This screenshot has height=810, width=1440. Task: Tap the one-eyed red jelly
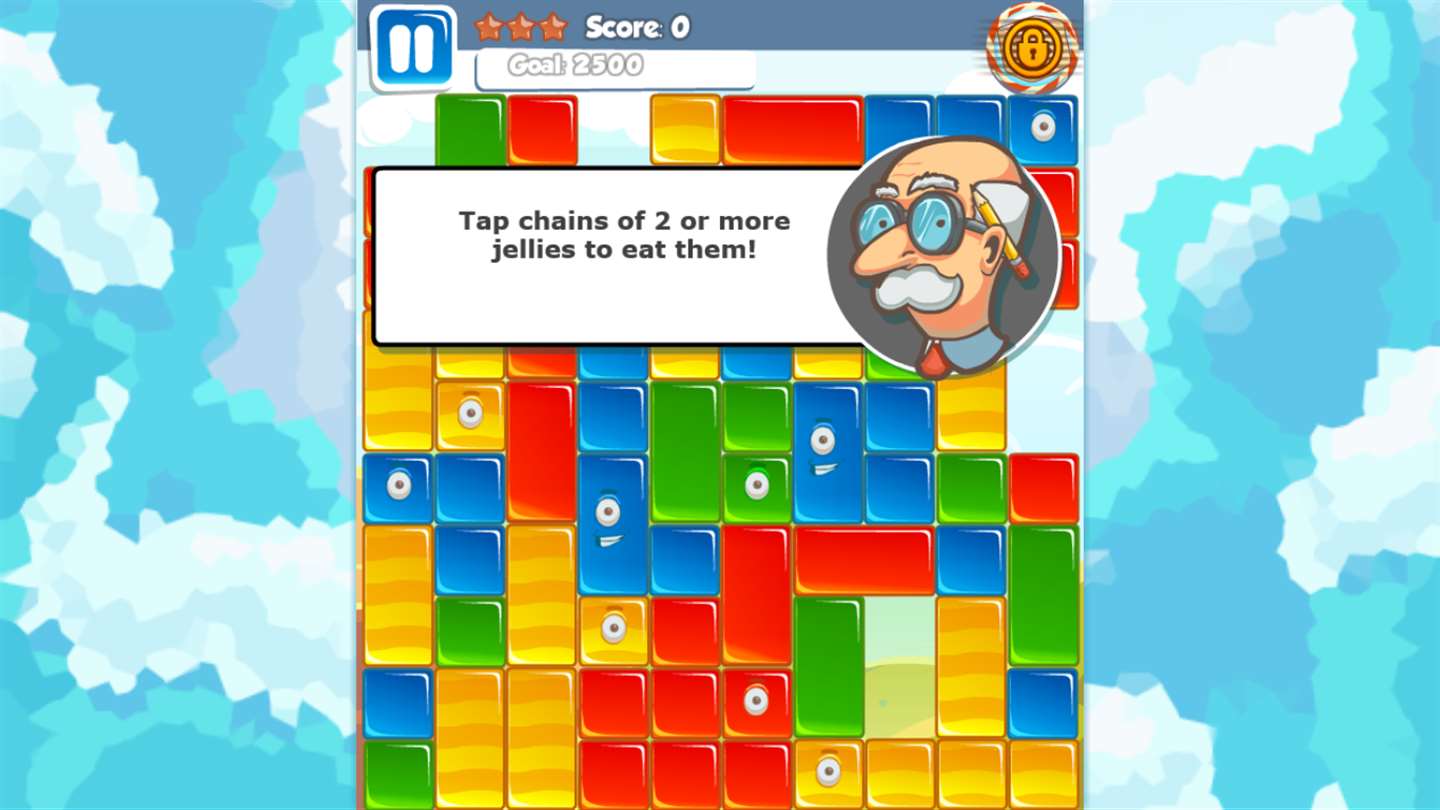(x=756, y=700)
